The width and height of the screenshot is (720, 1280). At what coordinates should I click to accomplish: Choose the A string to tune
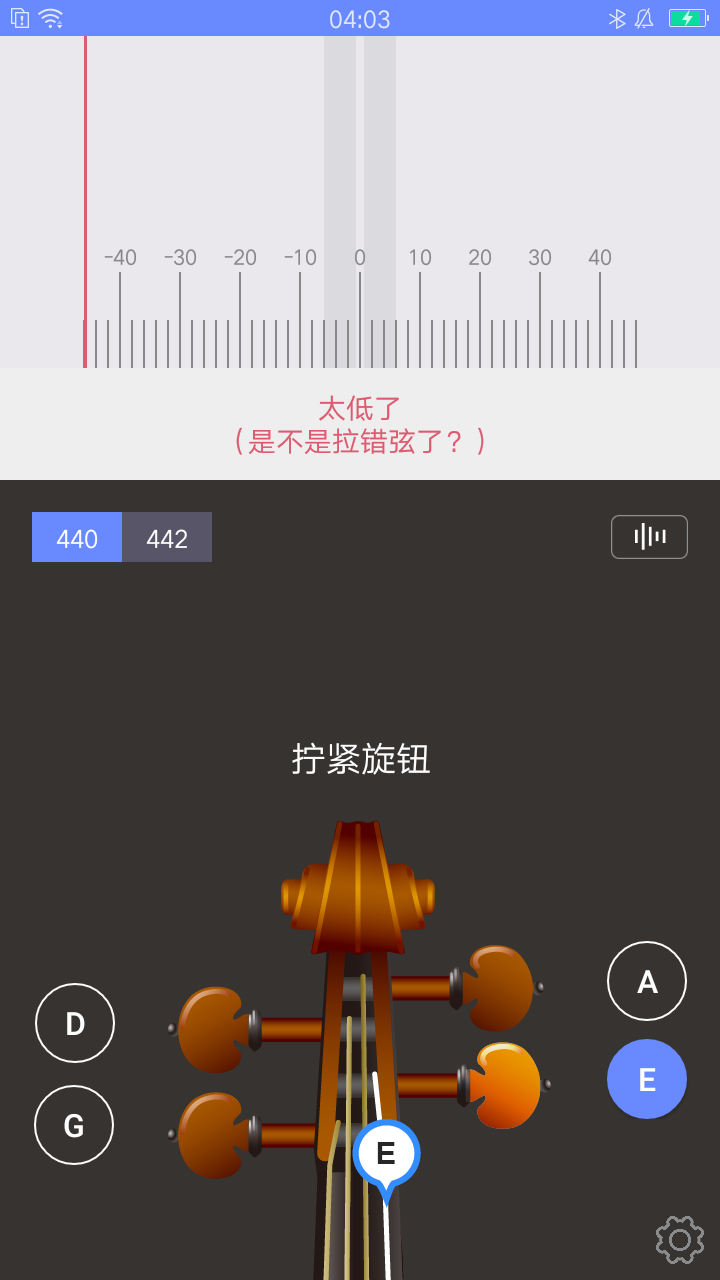[647, 981]
